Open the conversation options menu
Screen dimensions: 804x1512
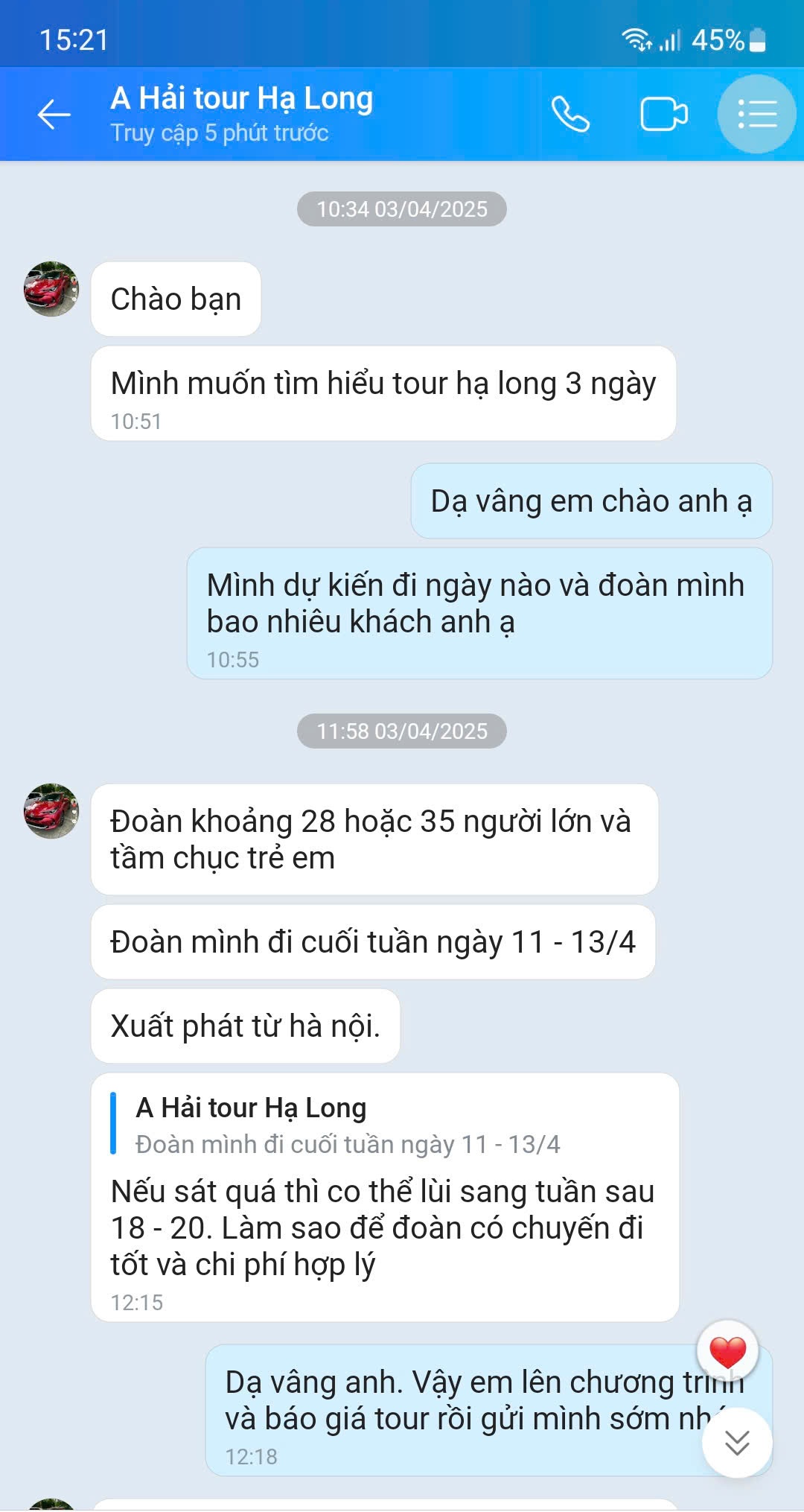click(756, 115)
